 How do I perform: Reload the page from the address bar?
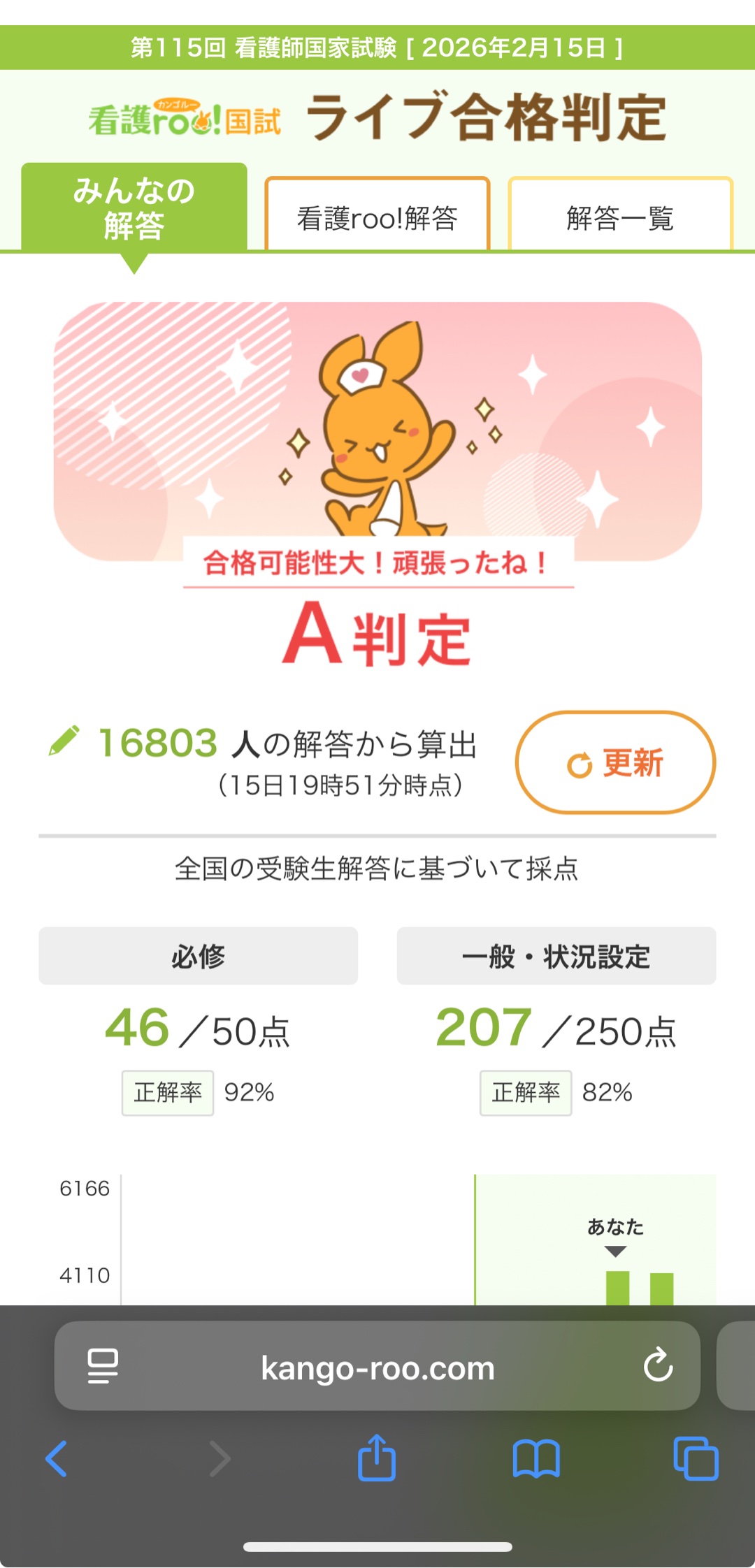tap(657, 1365)
